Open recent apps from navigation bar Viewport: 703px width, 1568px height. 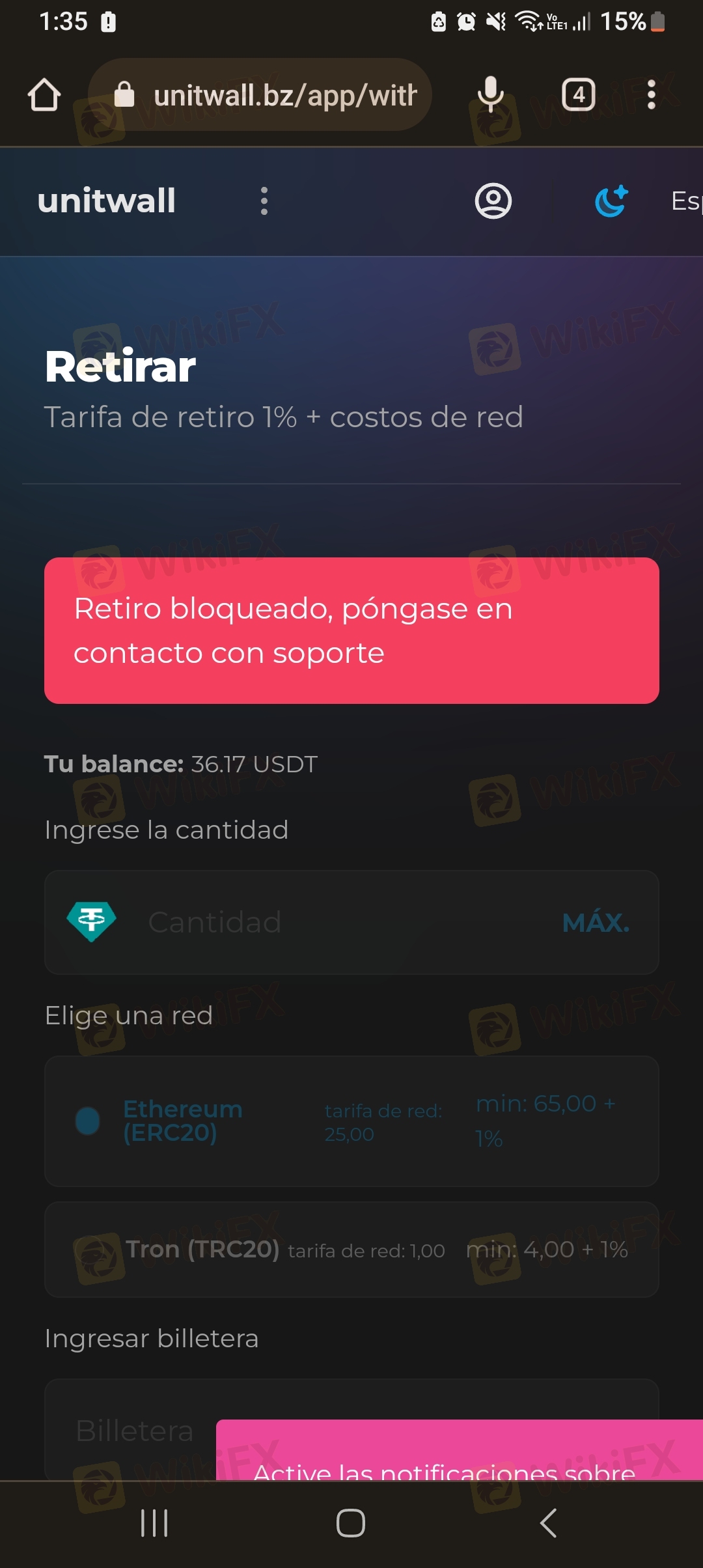click(x=154, y=1523)
